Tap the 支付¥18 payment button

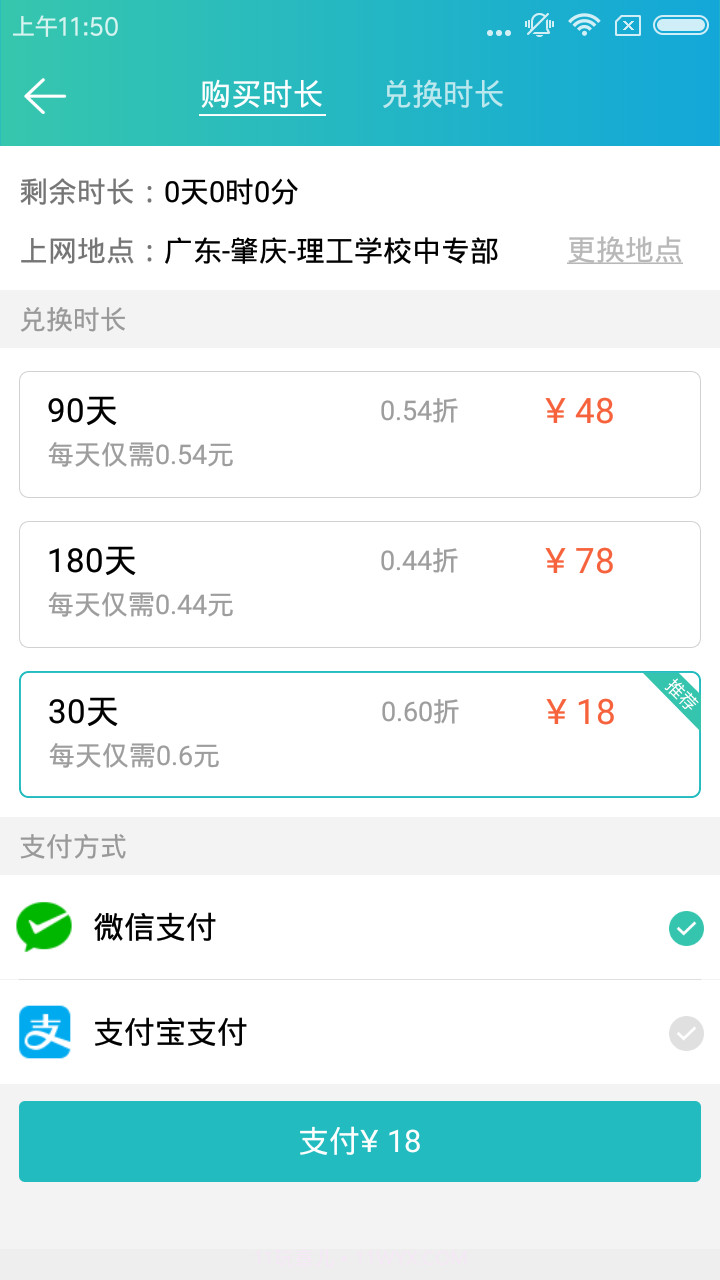(360, 1140)
